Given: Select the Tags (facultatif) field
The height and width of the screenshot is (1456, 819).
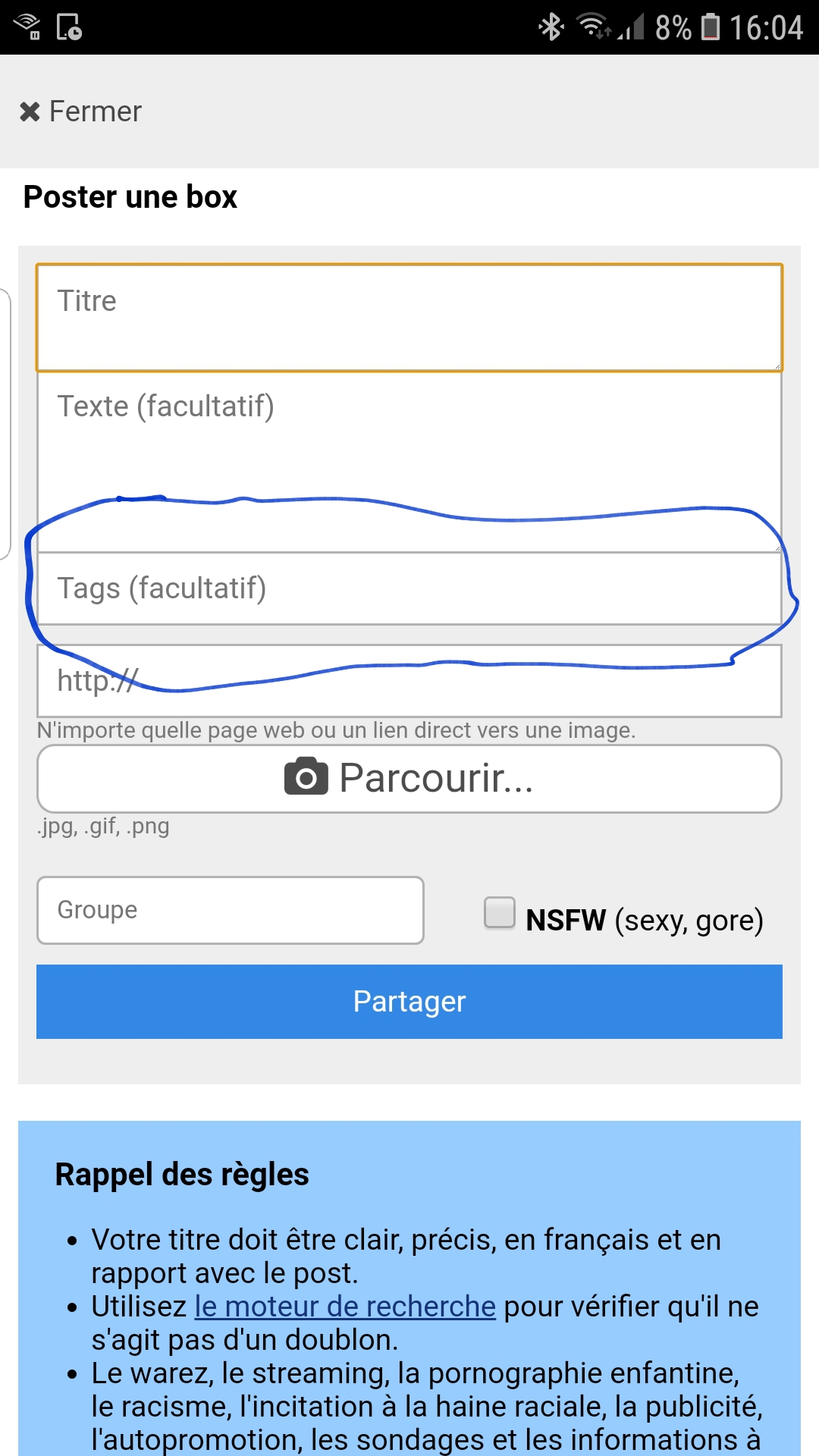Looking at the screenshot, I should pyautogui.click(x=409, y=588).
